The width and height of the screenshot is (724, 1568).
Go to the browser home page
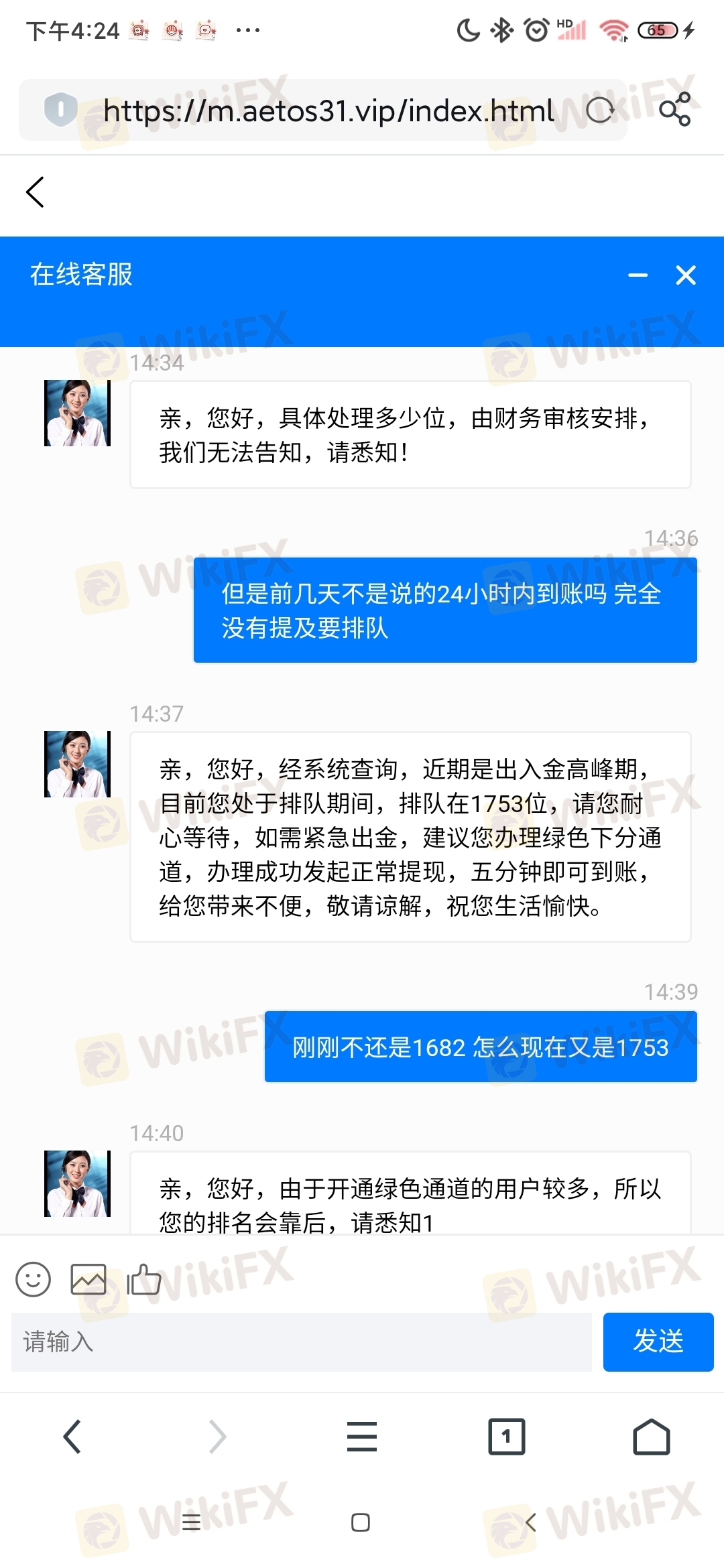(652, 1437)
